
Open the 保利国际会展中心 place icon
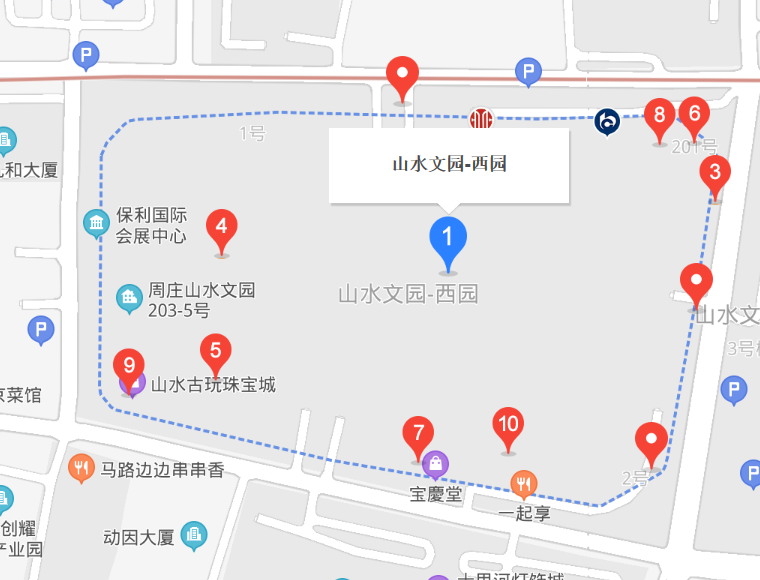(96, 223)
